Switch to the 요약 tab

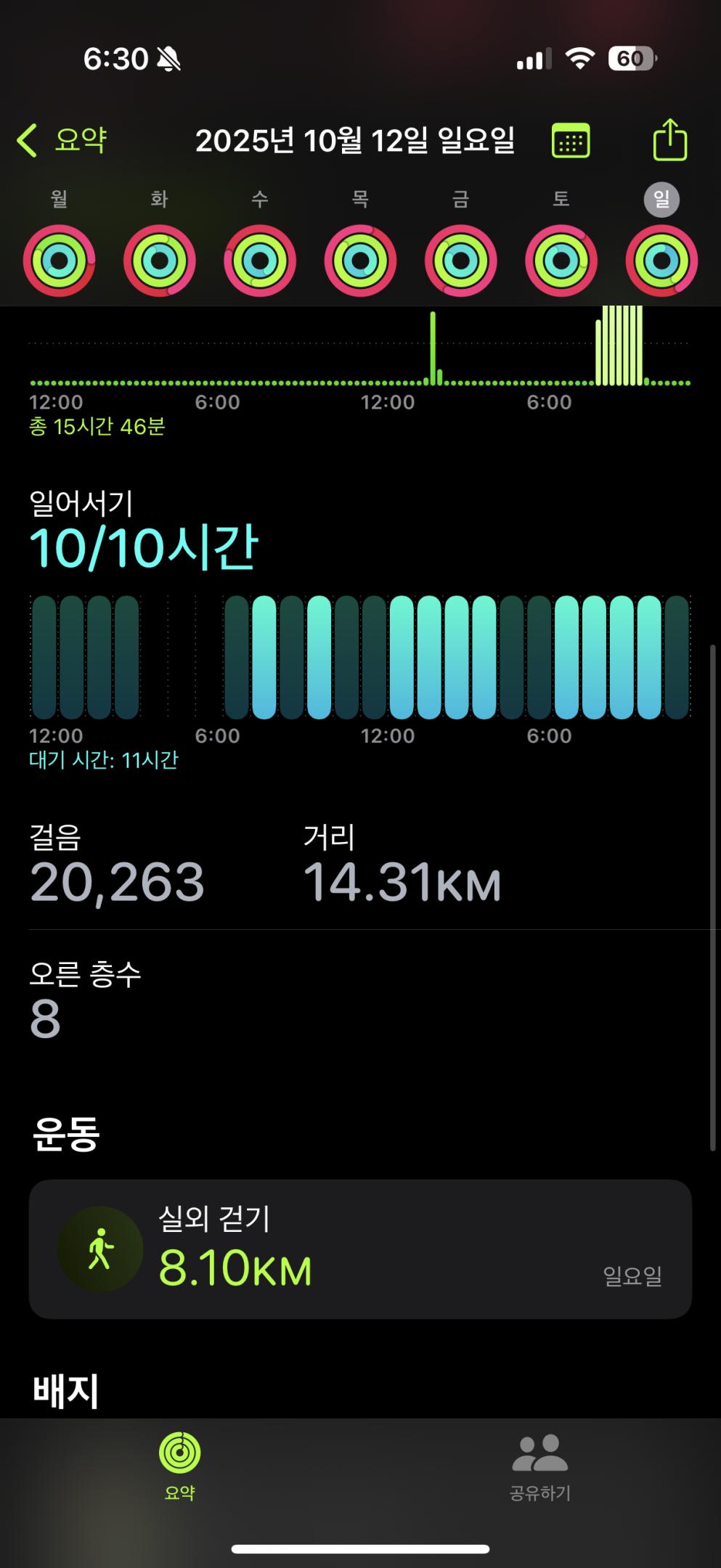pos(179,1465)
